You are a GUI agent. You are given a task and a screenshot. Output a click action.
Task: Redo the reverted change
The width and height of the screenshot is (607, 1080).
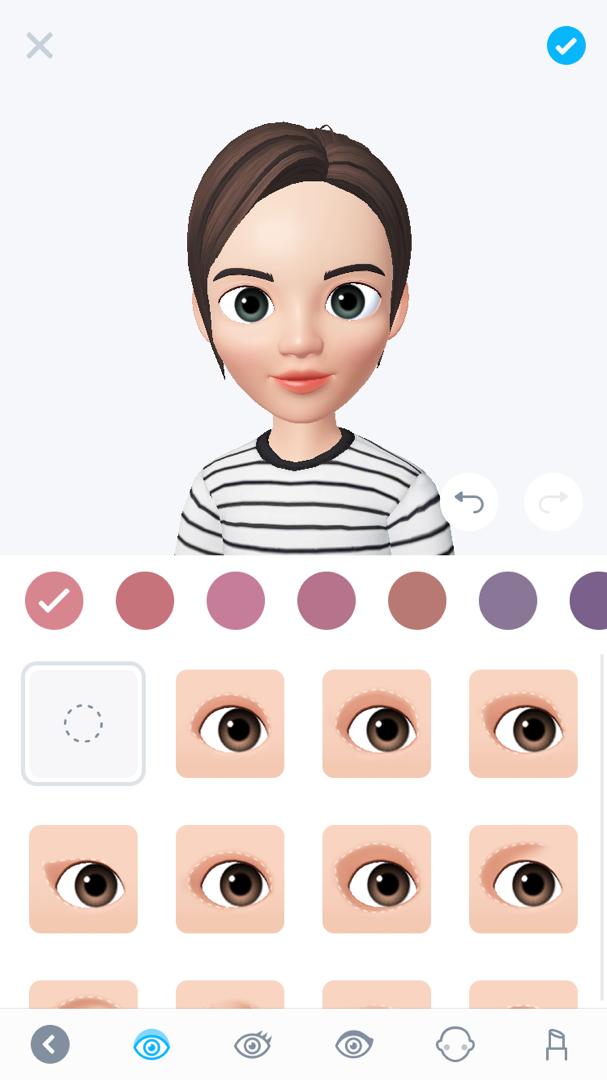tap(553, 502)
